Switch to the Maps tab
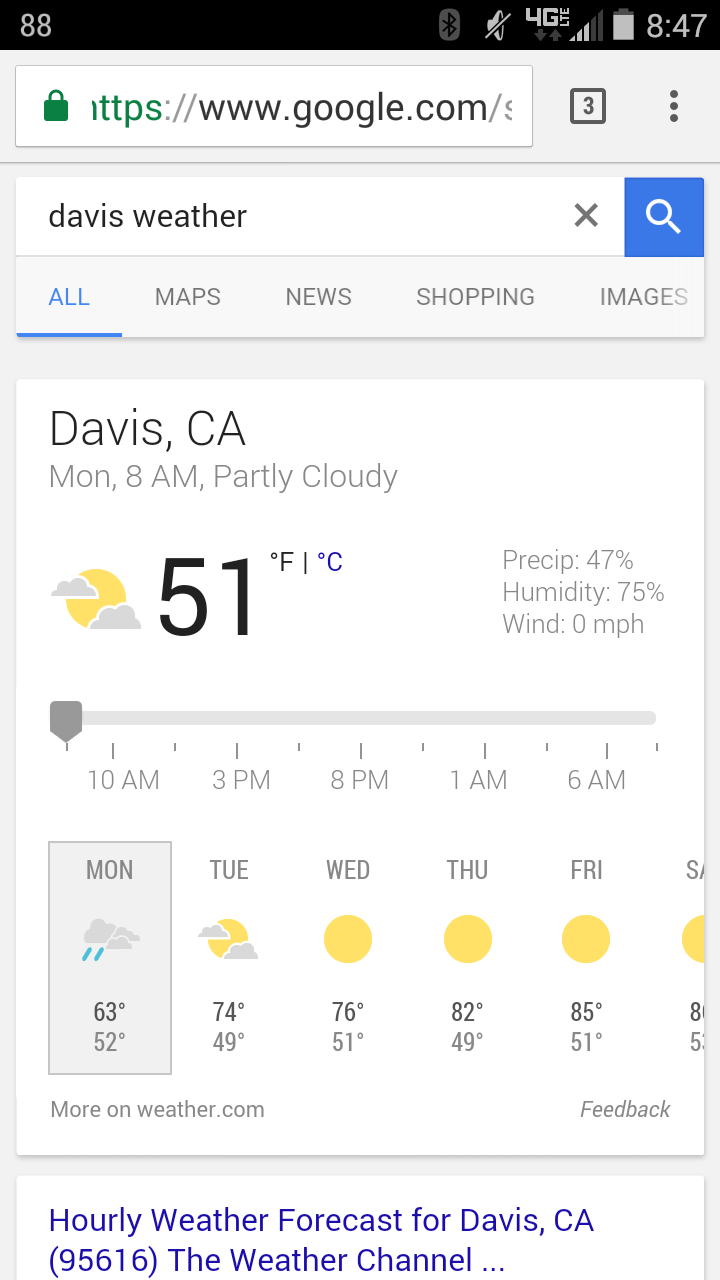 click(188, 297)
